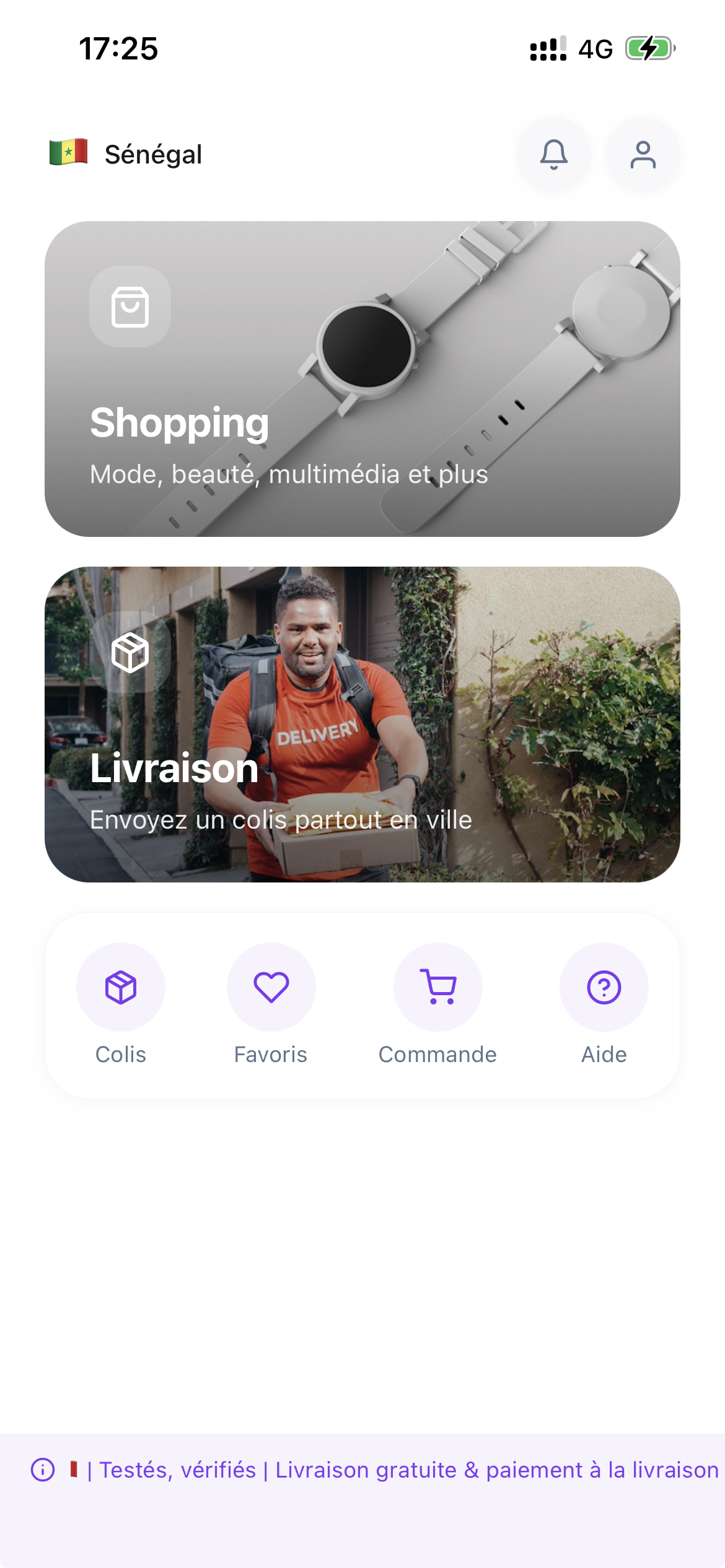Tap the Favoris heart icon
The width and height of the screenshot is (725, 1568).
pos(271,988)
